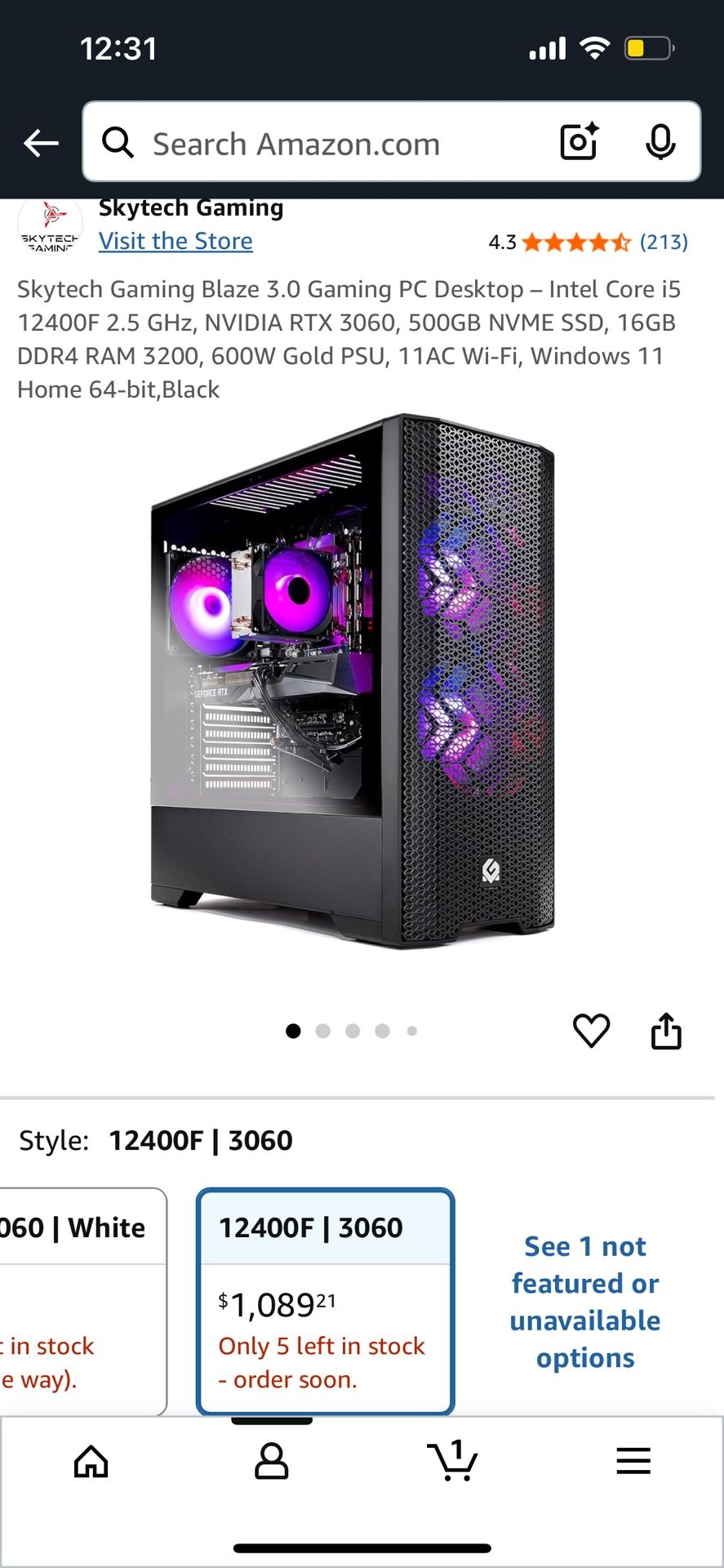Share this product listing
Screen dimensions: 724x1568
click(x=666, y=1031)
